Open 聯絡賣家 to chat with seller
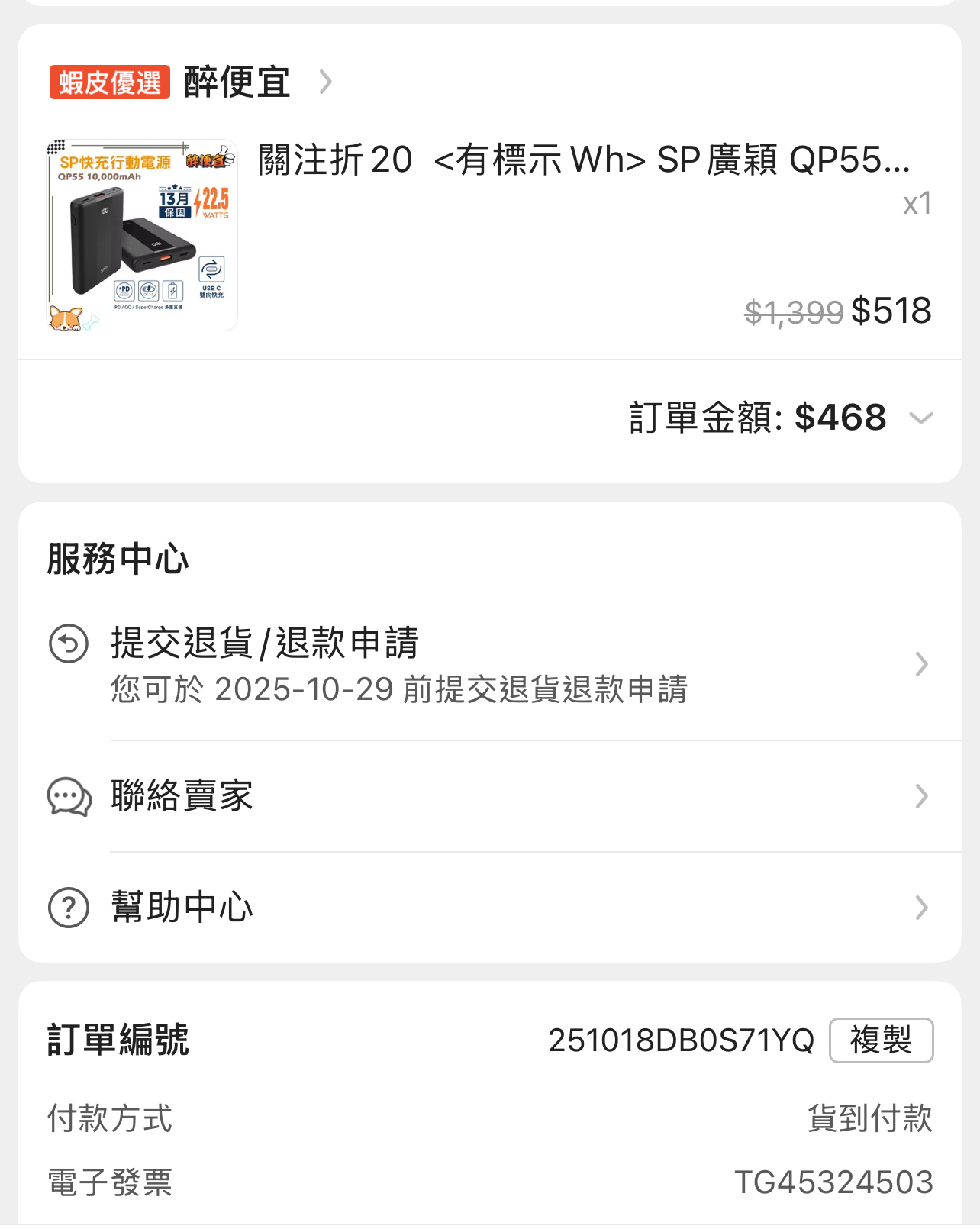Screen dimensions: 980x1229 [x=488, y=796]
